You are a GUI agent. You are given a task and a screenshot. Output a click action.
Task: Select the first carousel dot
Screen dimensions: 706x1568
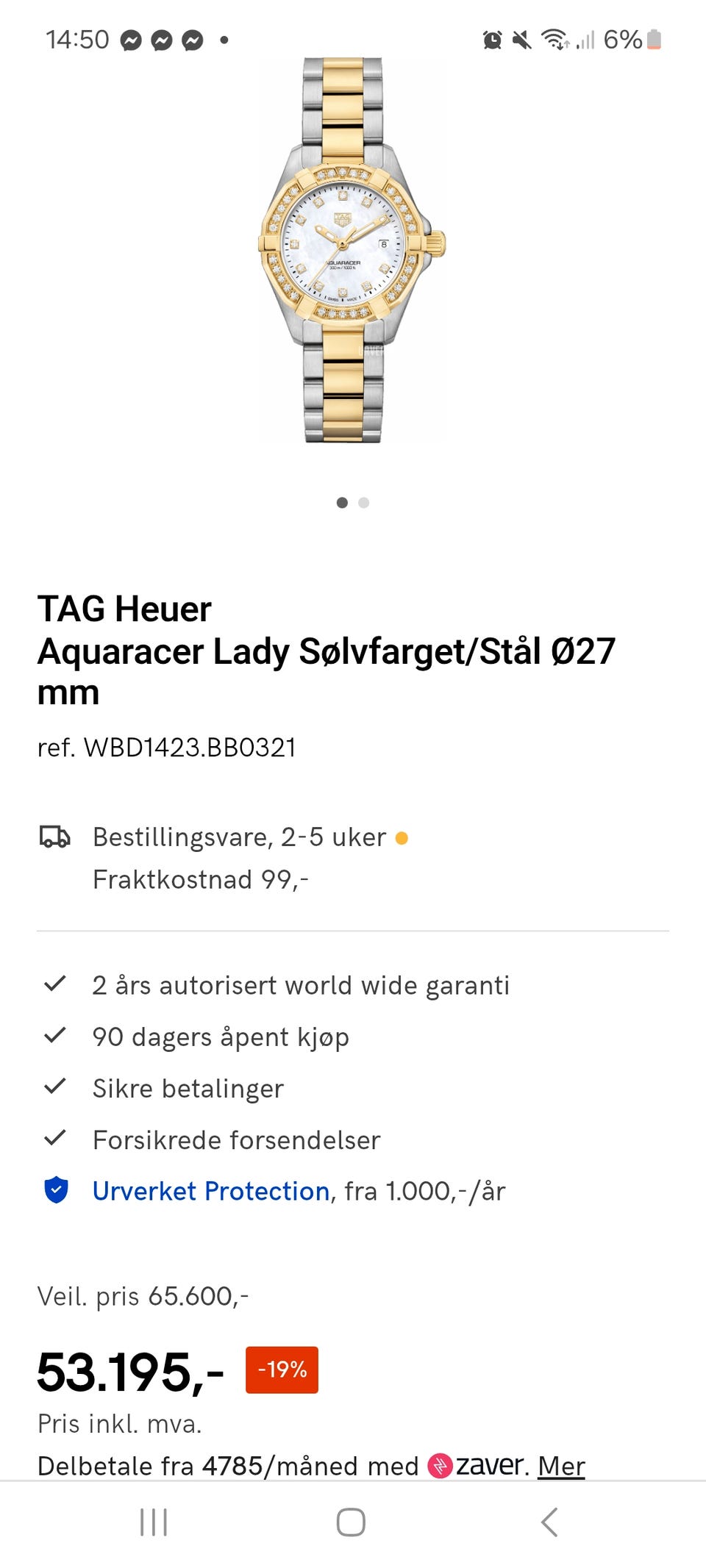[343, 503]
